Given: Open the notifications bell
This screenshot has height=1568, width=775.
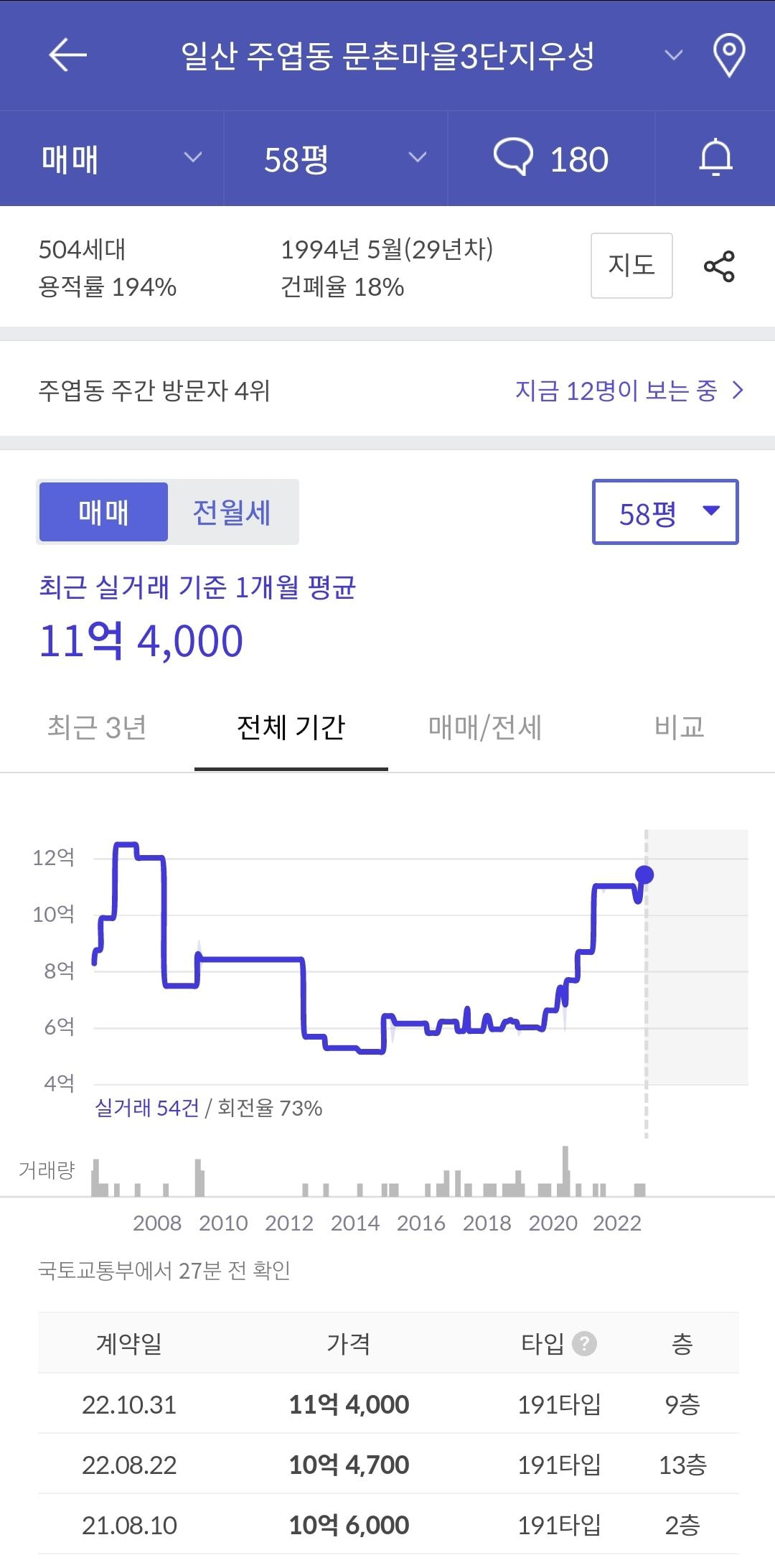Looking at the screenshot, I should pyautogui.click(x=715, y=159).
